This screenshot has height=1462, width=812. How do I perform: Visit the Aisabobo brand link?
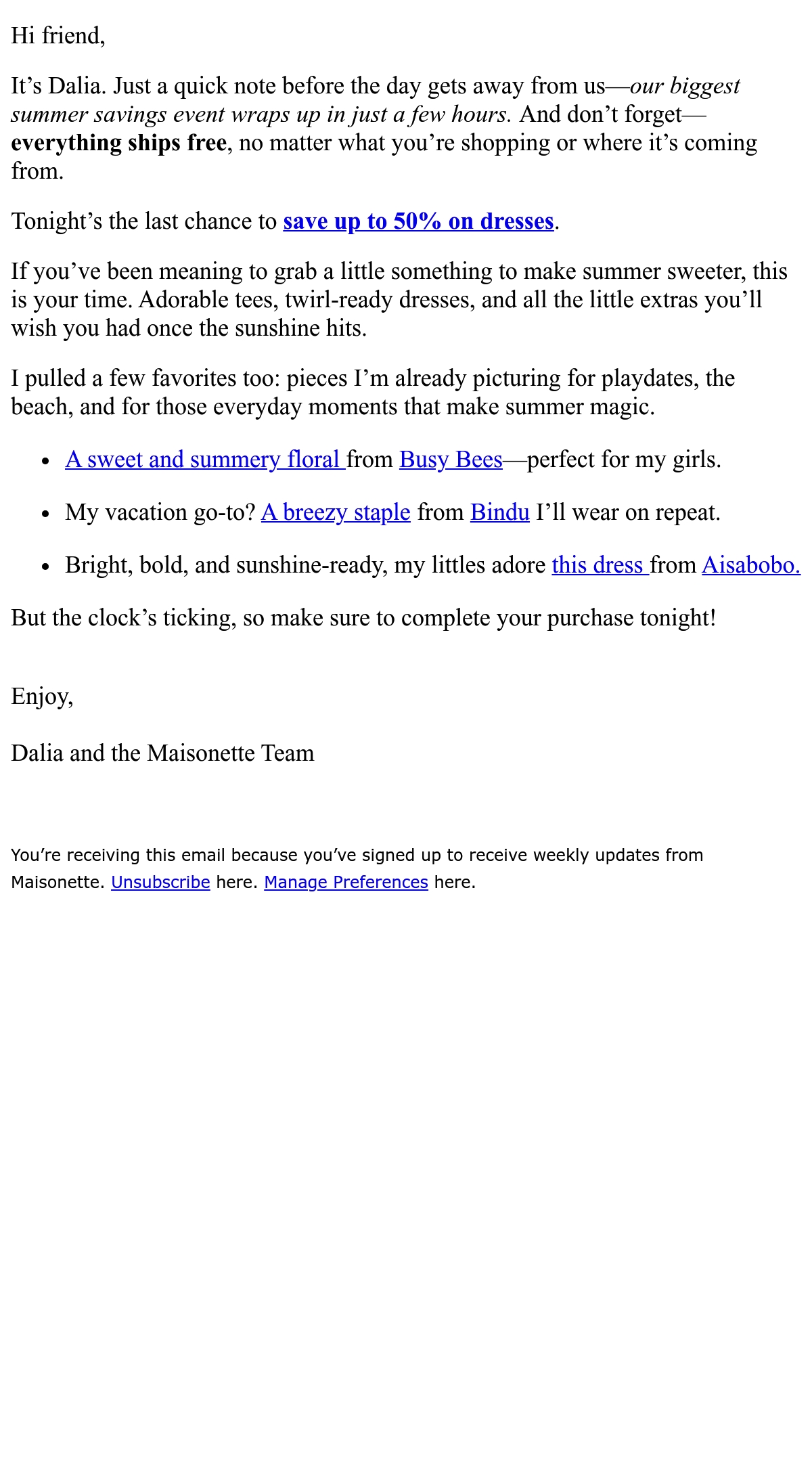[x=751, y=565]
